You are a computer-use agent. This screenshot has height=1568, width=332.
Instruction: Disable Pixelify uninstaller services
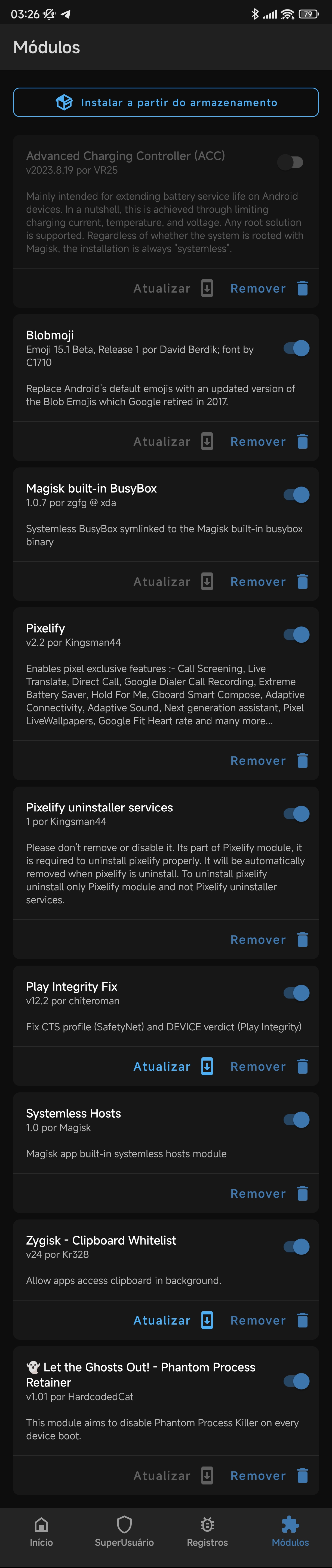pyautogui.click(x=296, y=814)
